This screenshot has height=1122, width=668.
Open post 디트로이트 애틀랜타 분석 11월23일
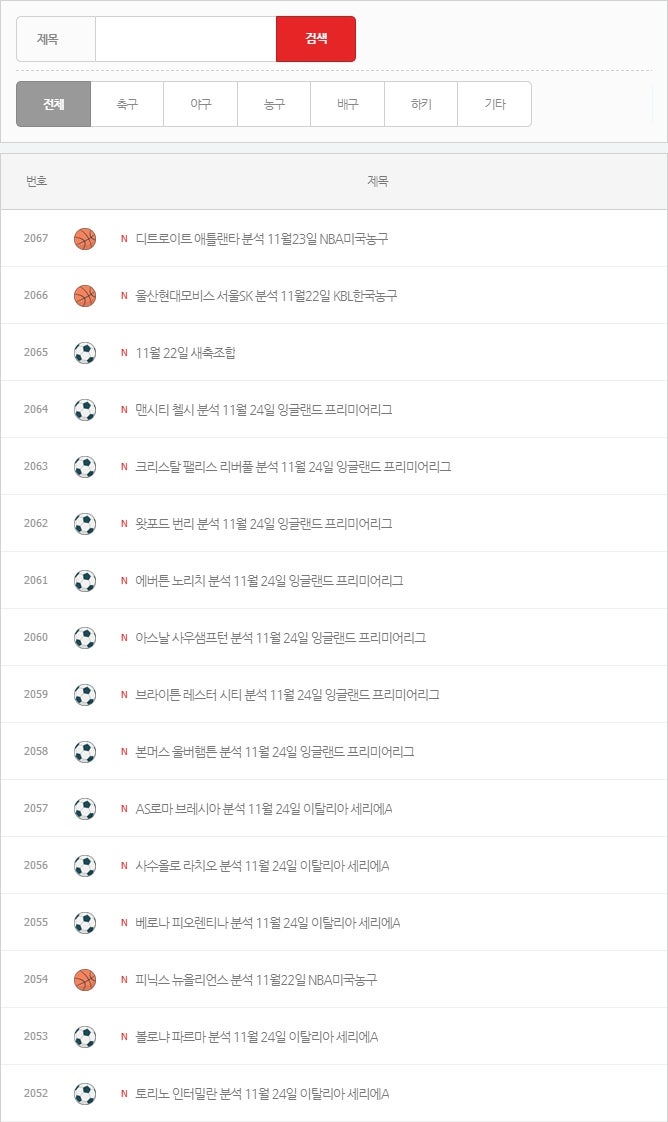(262, 238)
